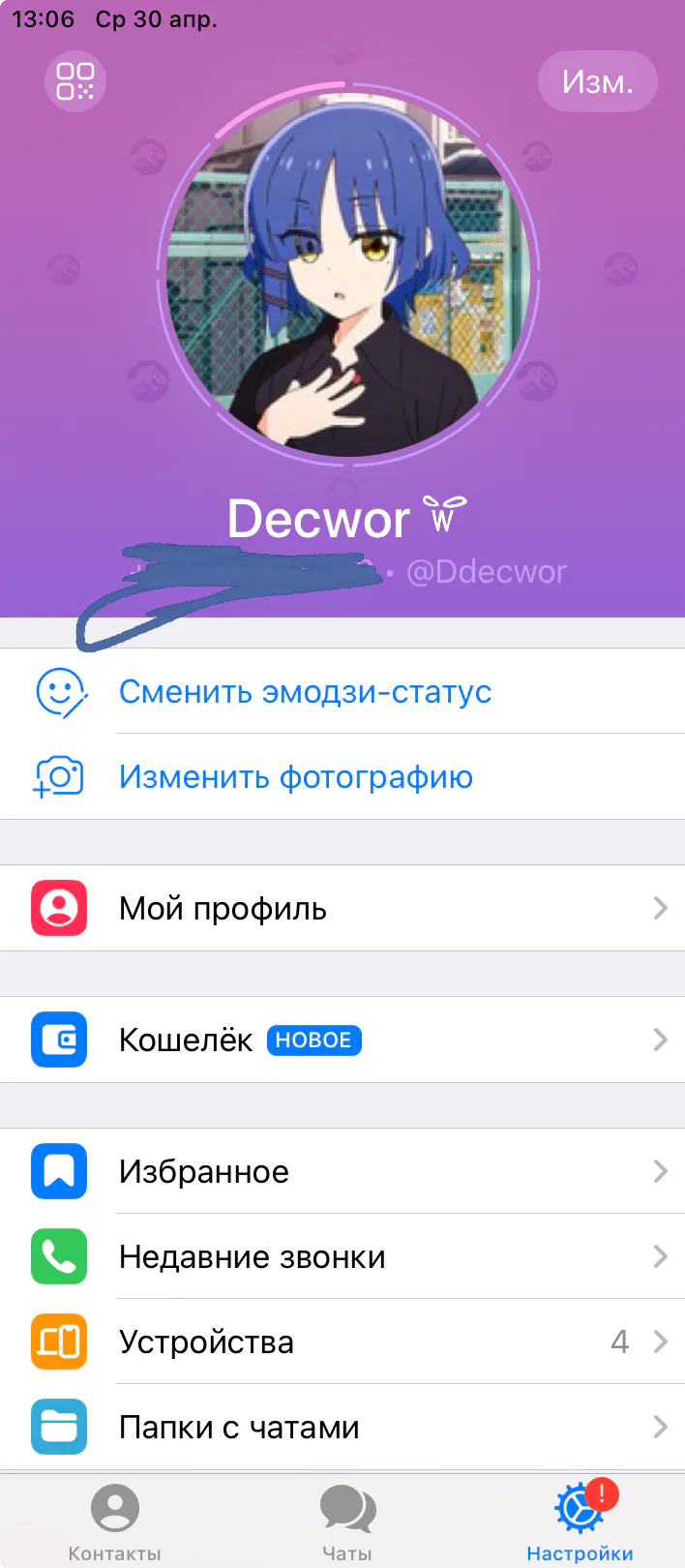Select the Настройки tab
685x1568 pixels.
pyautogui.click(x=580, y=1523)
